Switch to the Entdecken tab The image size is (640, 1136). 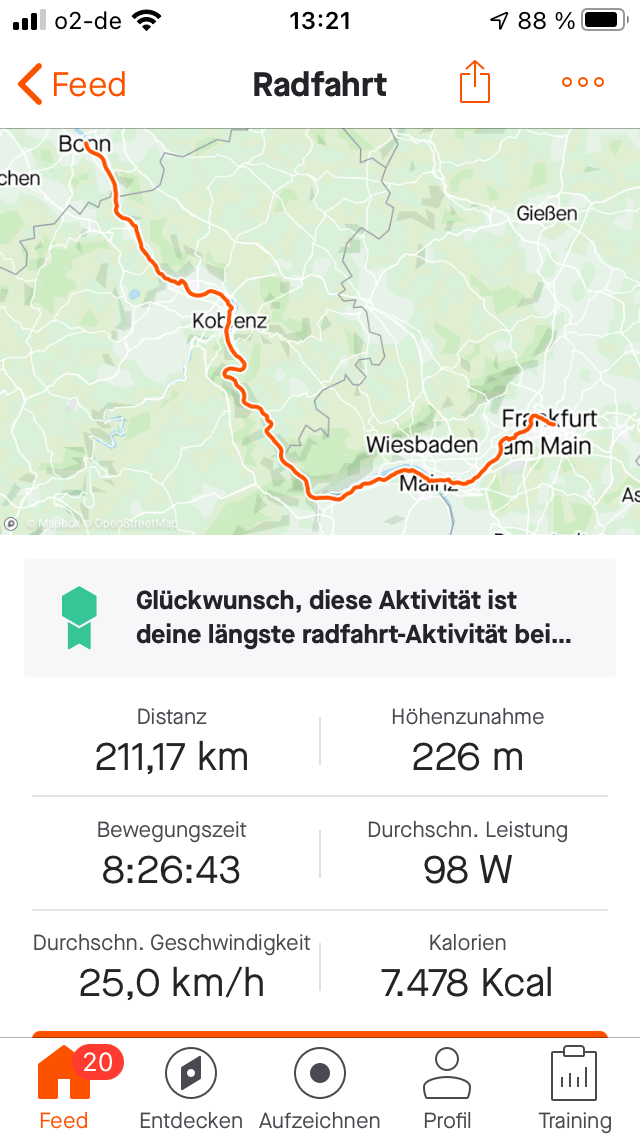tap(190, 1088)
